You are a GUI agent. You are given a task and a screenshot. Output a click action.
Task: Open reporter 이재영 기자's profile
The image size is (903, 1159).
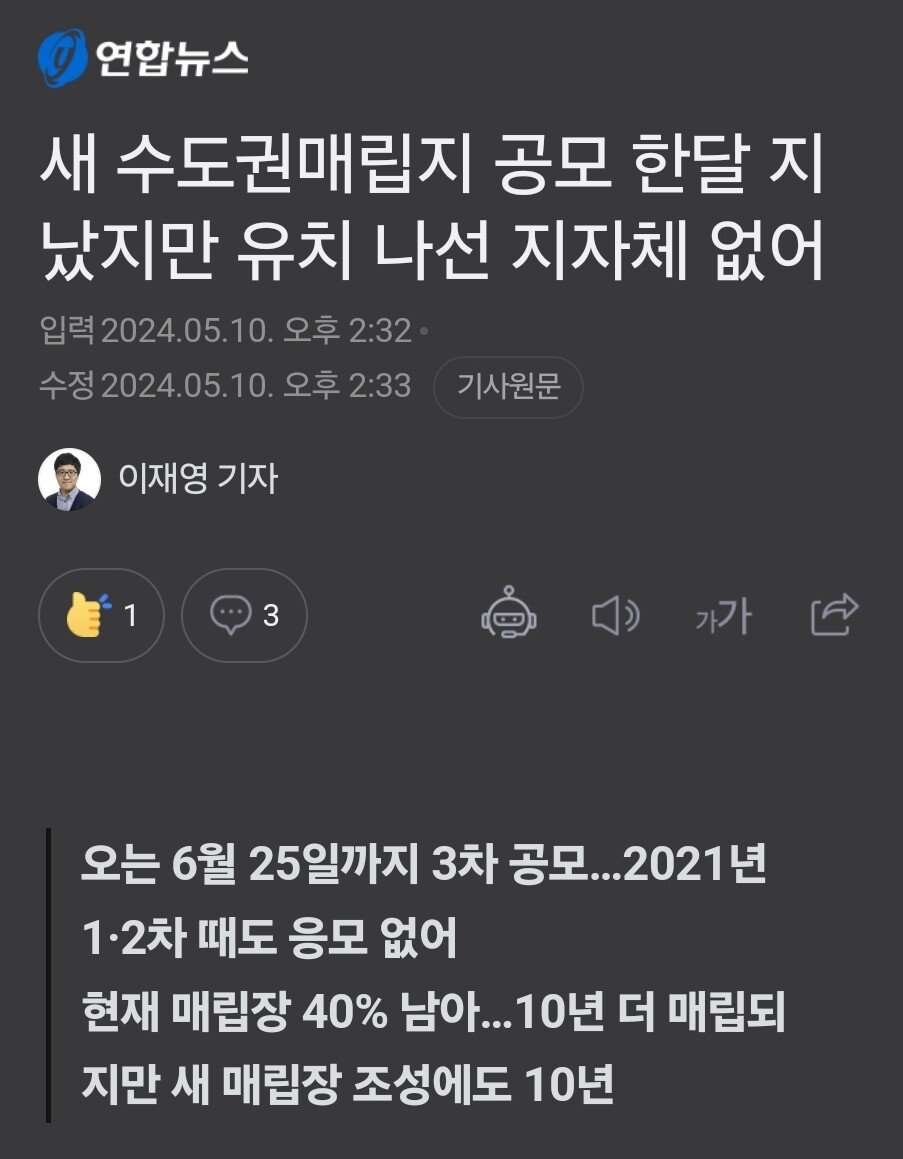coord(197,480)
